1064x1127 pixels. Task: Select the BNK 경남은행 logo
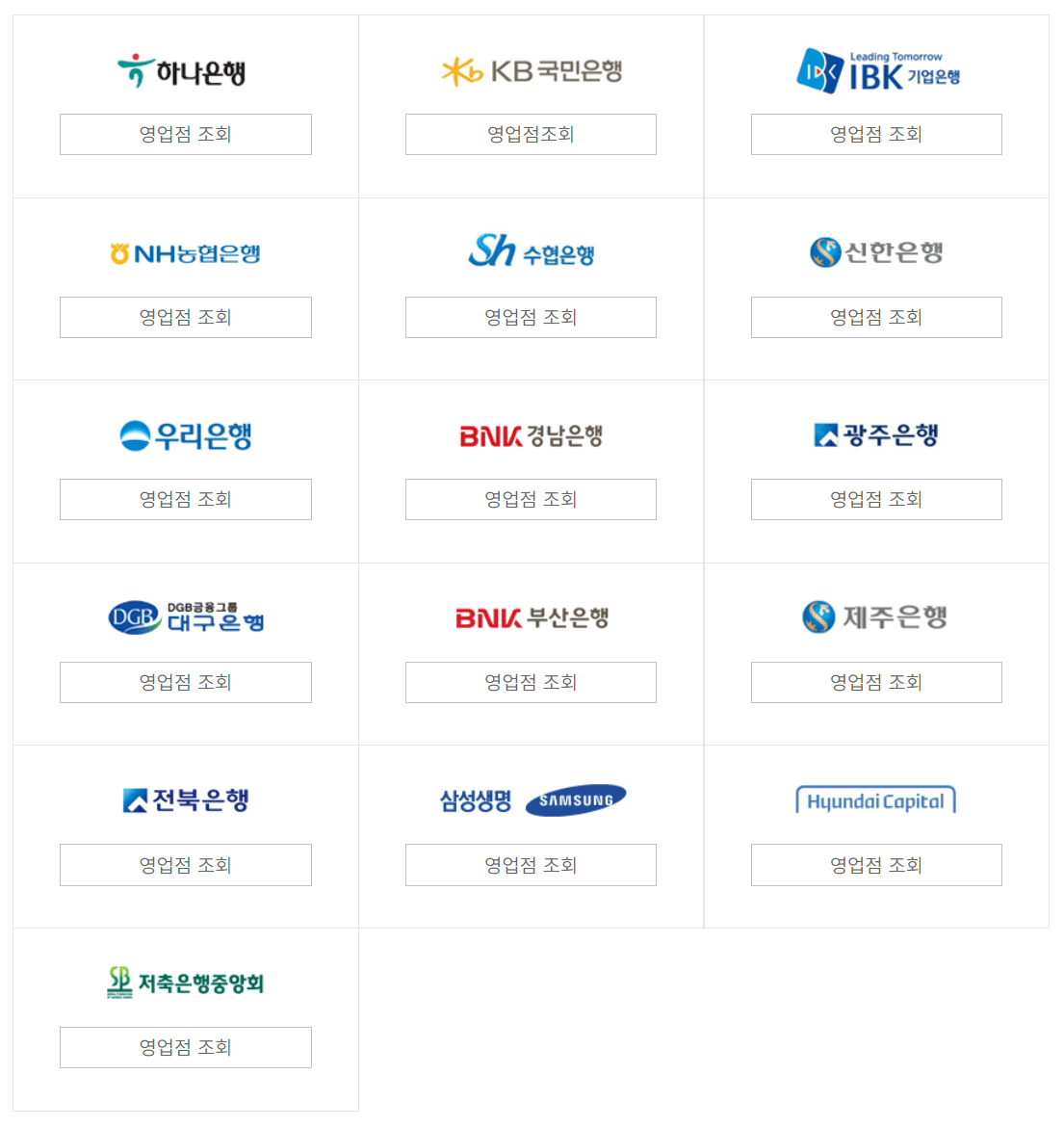[531, 433]
